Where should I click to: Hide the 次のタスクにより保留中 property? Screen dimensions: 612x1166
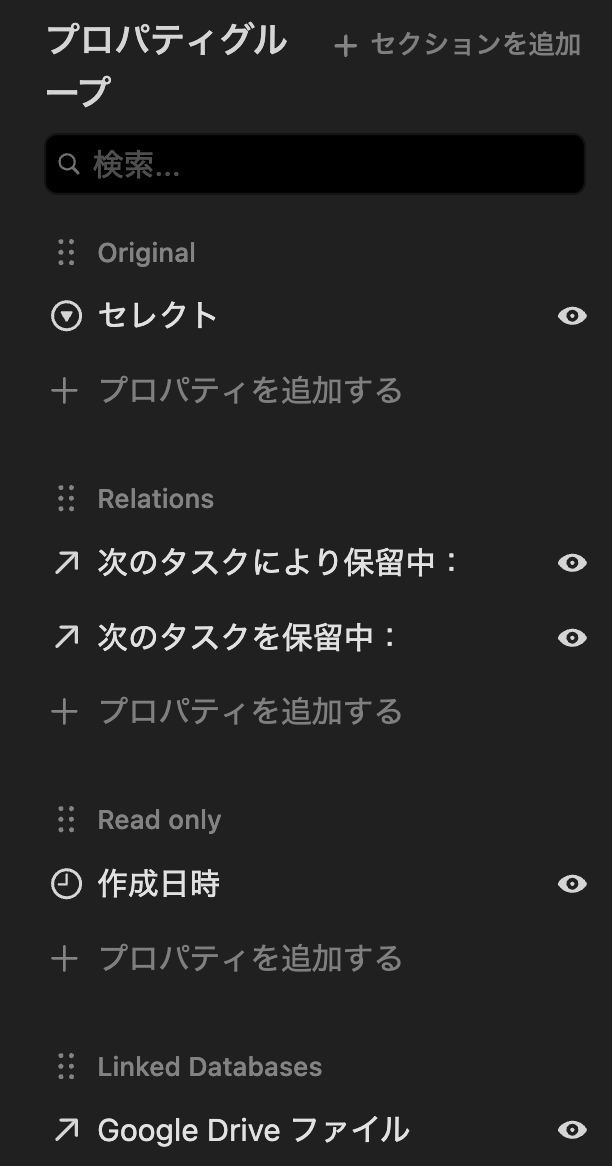(572, 563)
